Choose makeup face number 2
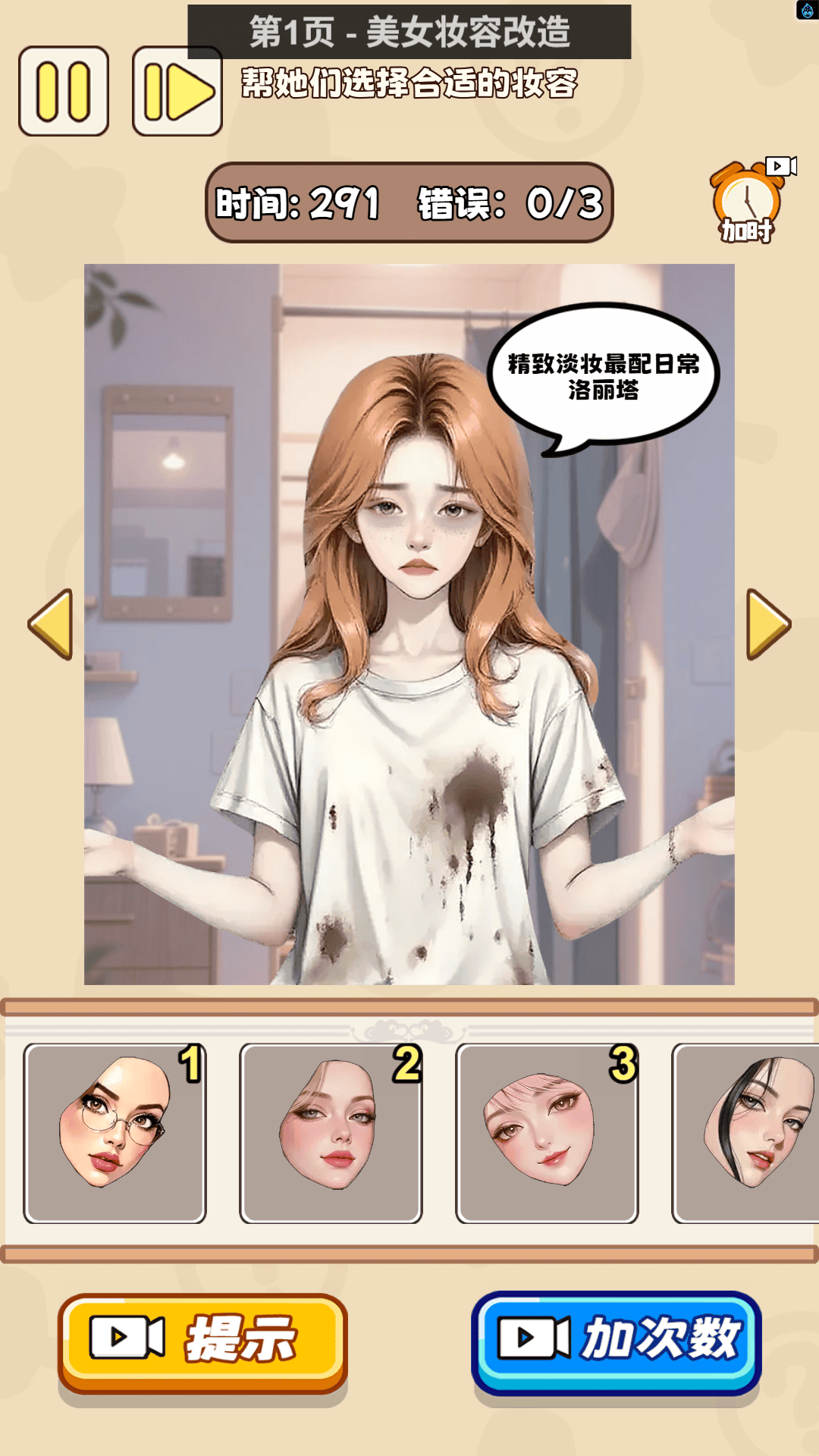The image size is (819, 1456). [x=331, y=1133]
